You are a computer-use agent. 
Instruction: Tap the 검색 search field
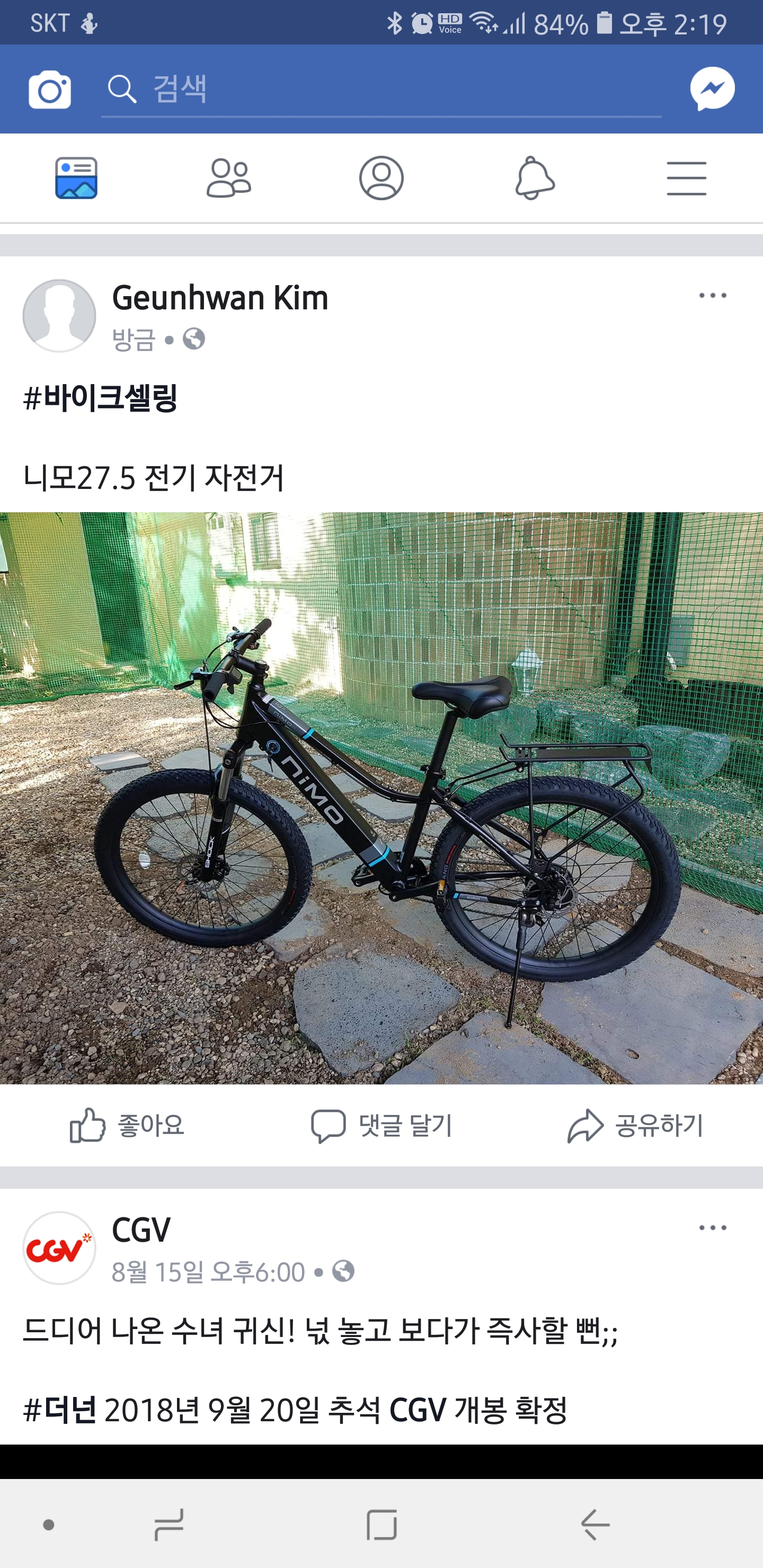click(x=380, y=89)
